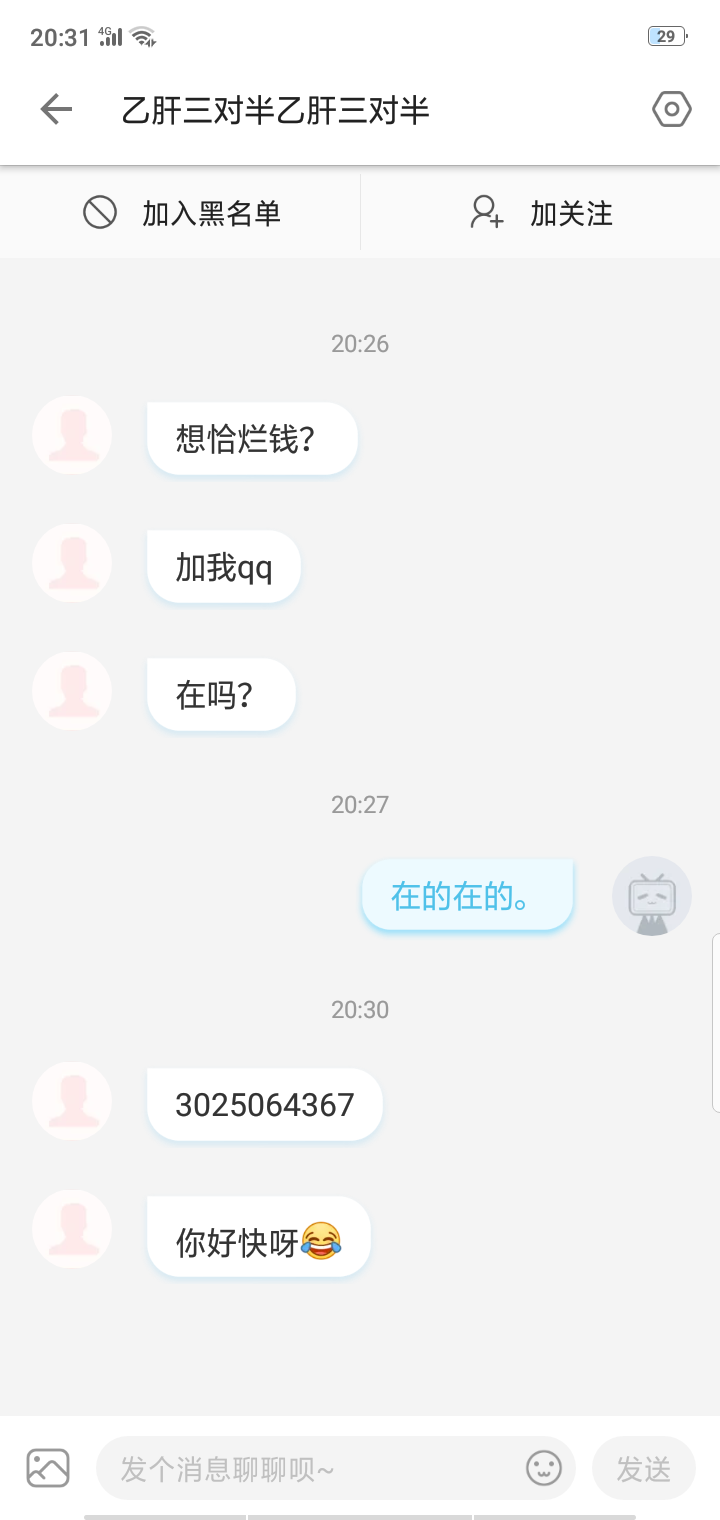Focus the 发个消息聊聊呗 message field

coord(310,1468)
